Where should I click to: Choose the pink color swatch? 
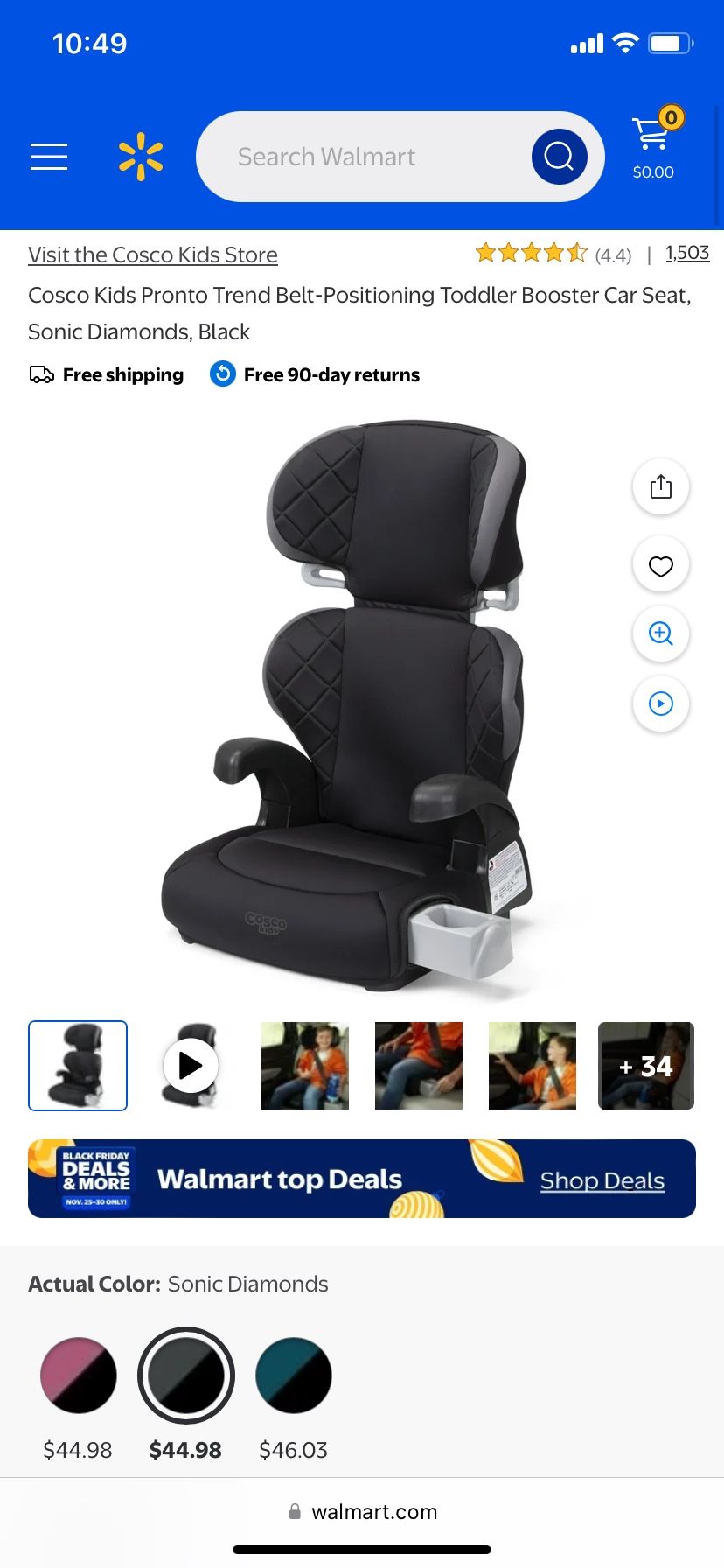click(x=79, y=1375)
